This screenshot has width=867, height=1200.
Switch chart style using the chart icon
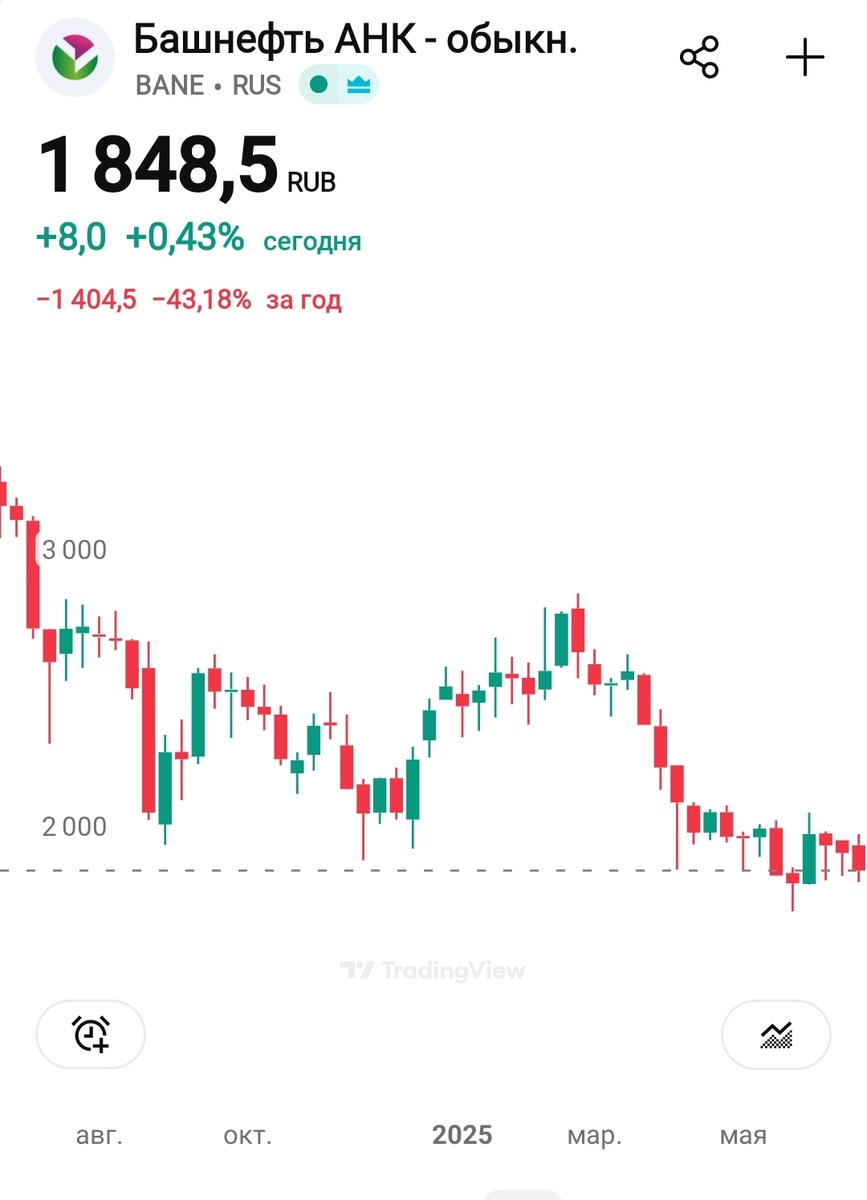pyautogui.click(x=777, y=1035)
